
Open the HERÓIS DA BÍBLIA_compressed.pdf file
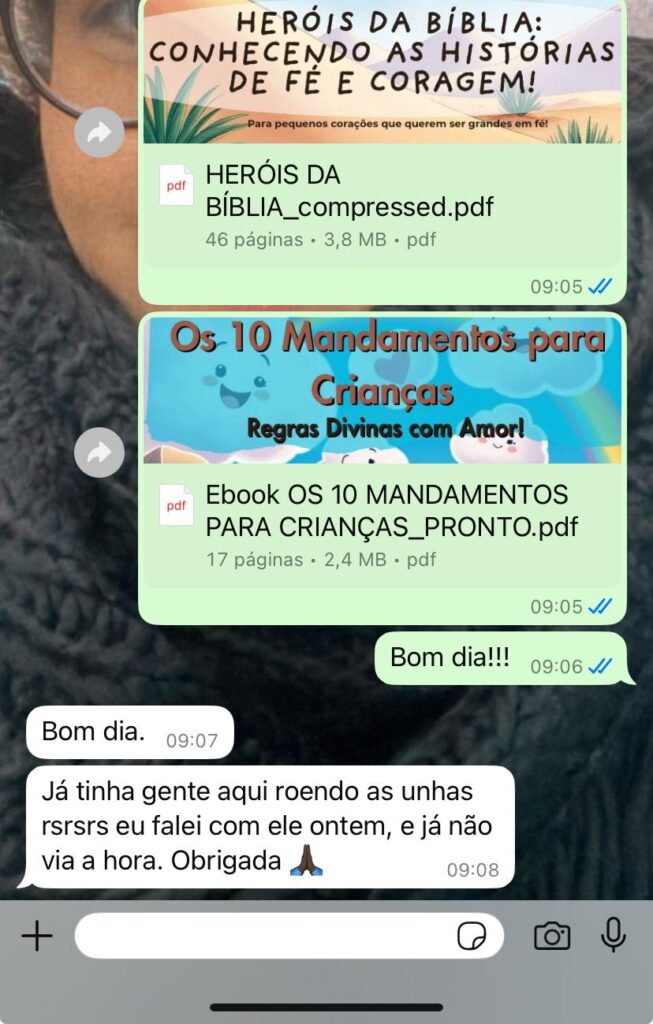pos(380,205)
